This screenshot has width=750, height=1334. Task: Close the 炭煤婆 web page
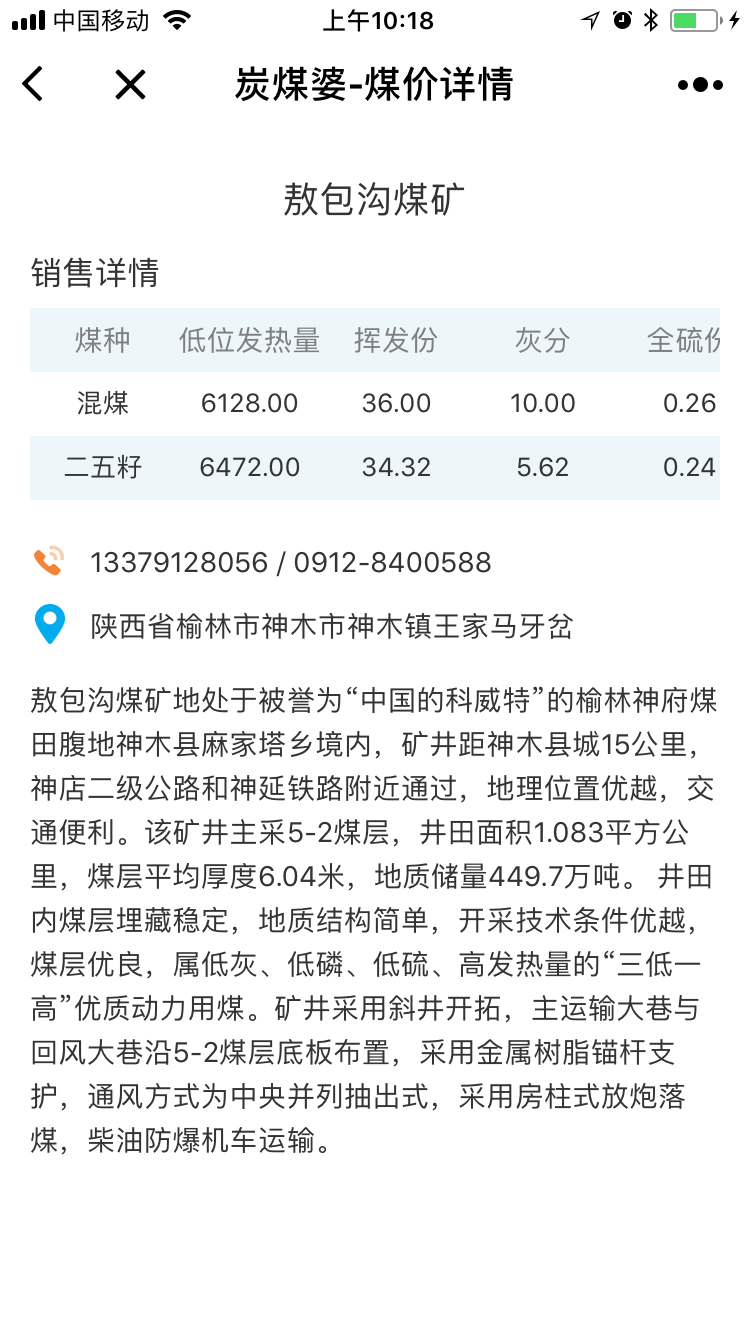tap(130, 84)
